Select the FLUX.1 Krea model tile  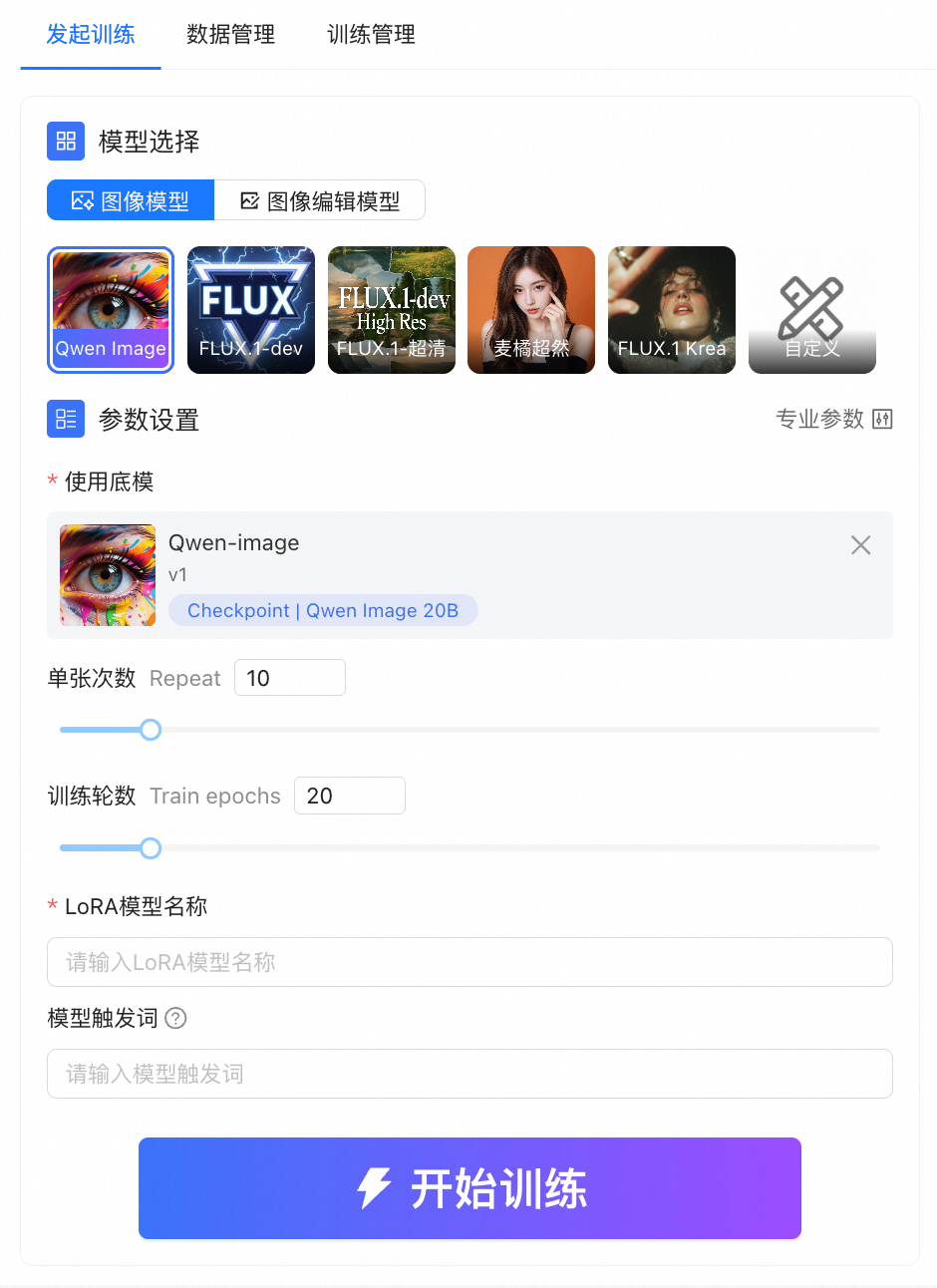point(672,310)
